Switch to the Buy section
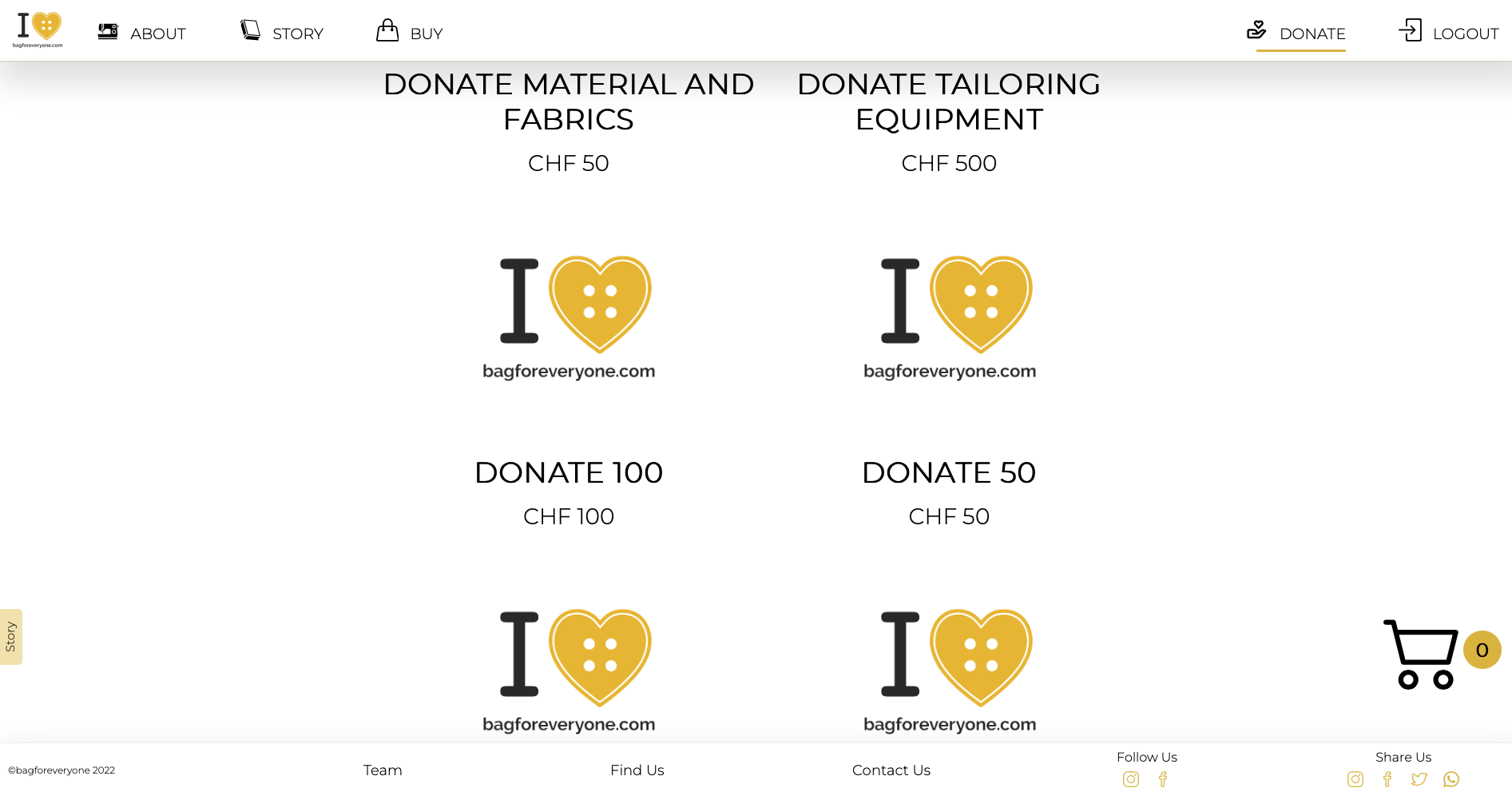This screenshot has width=1512, height=796. click(410, 33)
